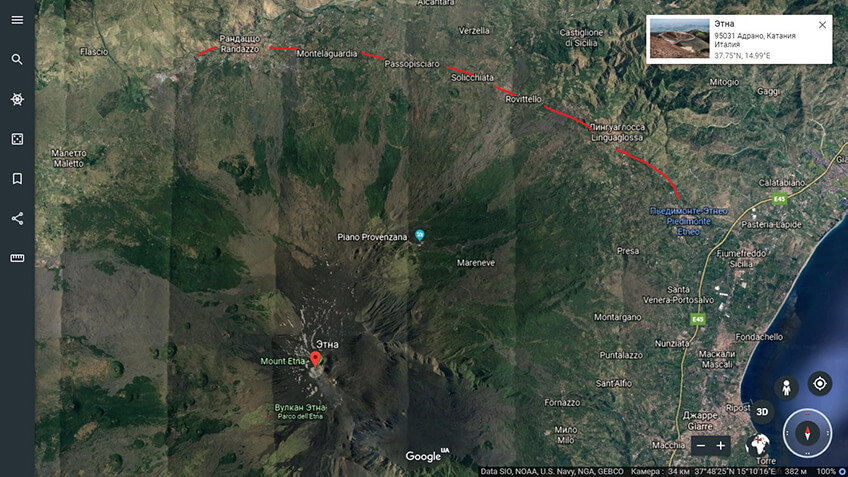The width and height of the screenshot is (848, 477).
Task: Tap the dice icon for a random place
Action: coord(17,139)
